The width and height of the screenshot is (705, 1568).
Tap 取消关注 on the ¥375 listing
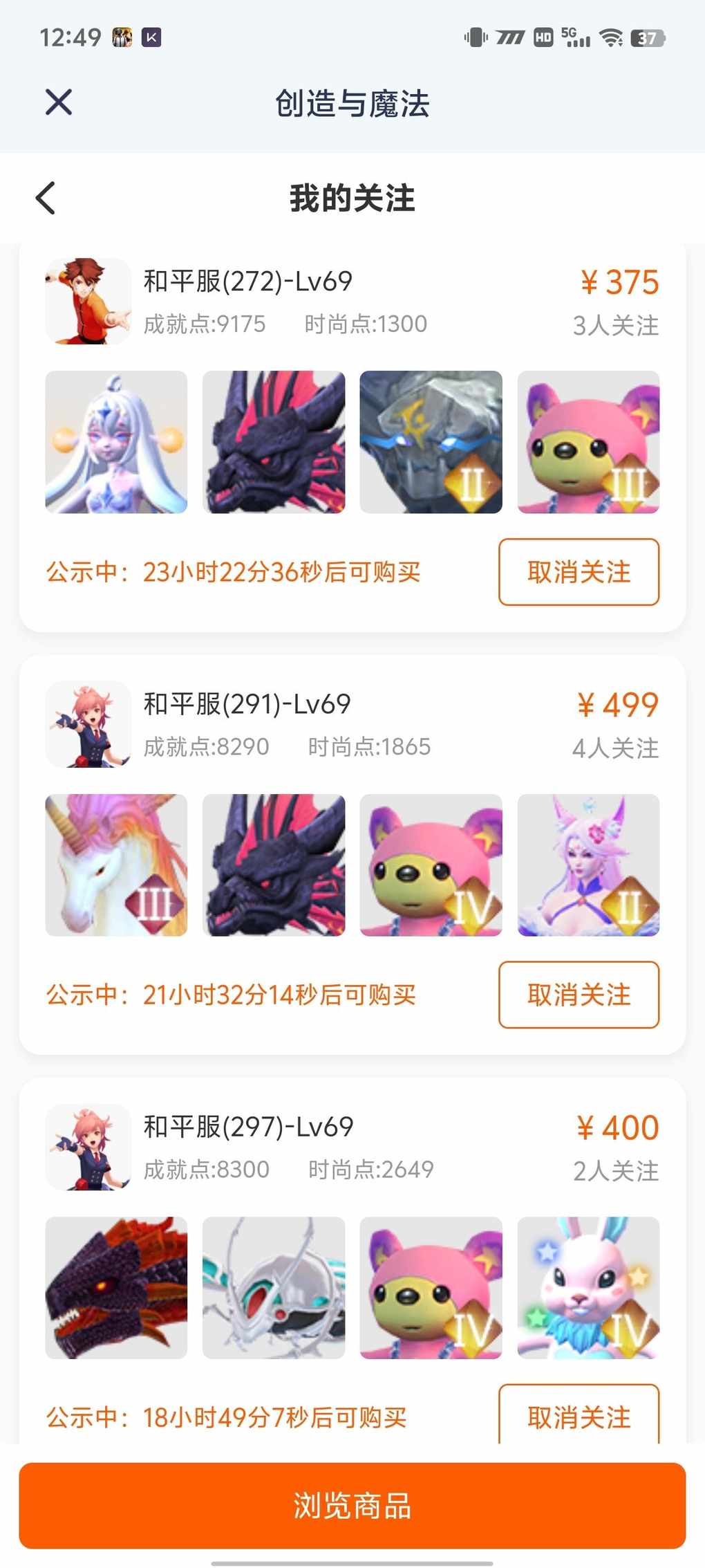click(579, 572)
